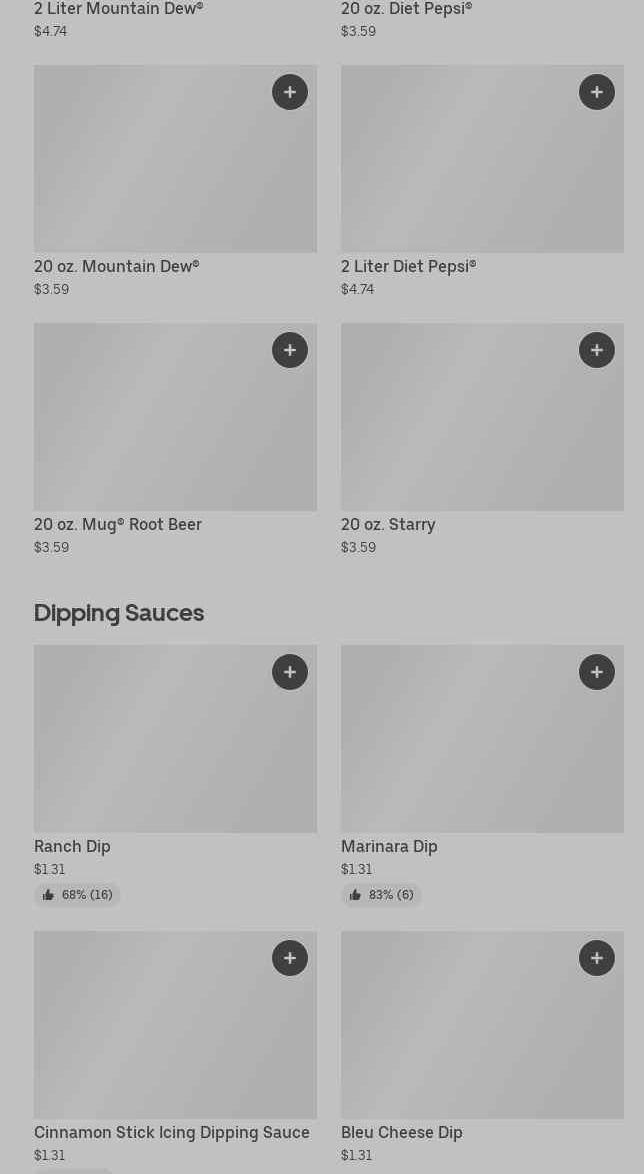Add Ranch Dip to cart
Image resolution: width=644 pixels, height=1174 pixels.
(290, 672)
